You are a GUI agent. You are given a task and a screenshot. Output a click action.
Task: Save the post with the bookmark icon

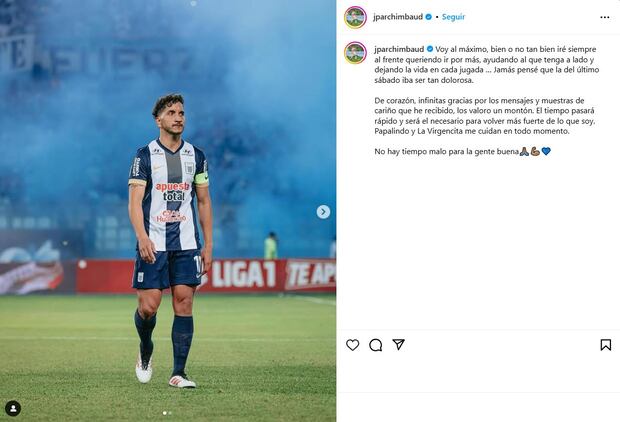(605, 345)
